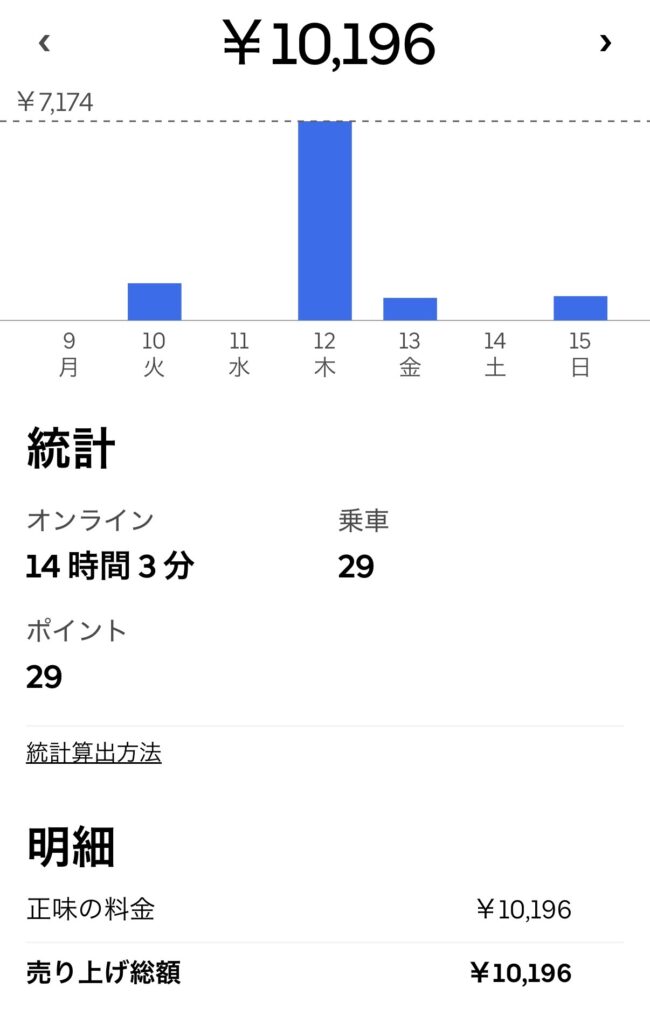This screenshot has height=1024, width=650.
Task: Go to the next week's earnings
Action: pyautogui.click(x=605, y=43)
